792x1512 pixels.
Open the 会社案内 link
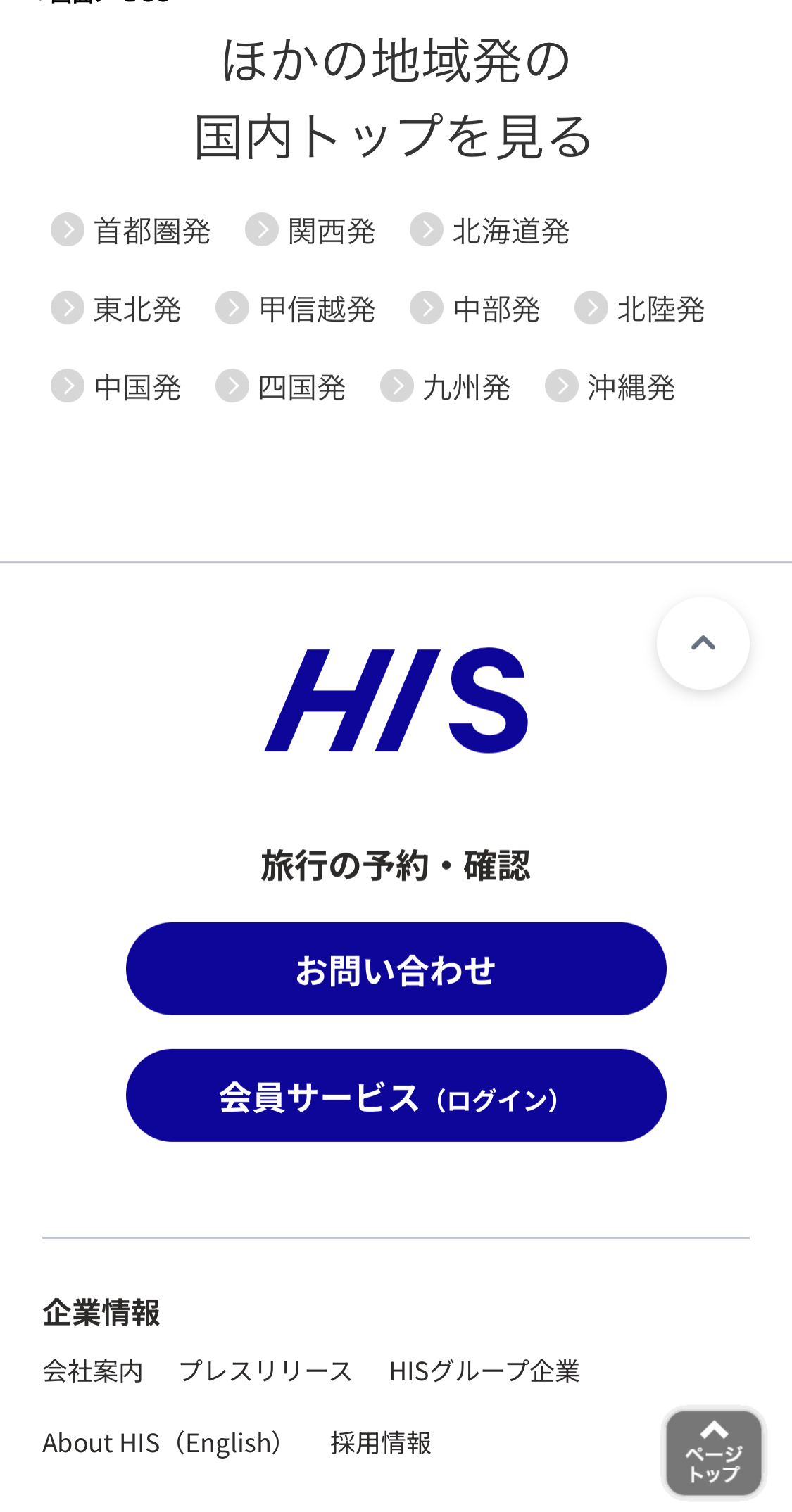click(x=93, y=1371)
